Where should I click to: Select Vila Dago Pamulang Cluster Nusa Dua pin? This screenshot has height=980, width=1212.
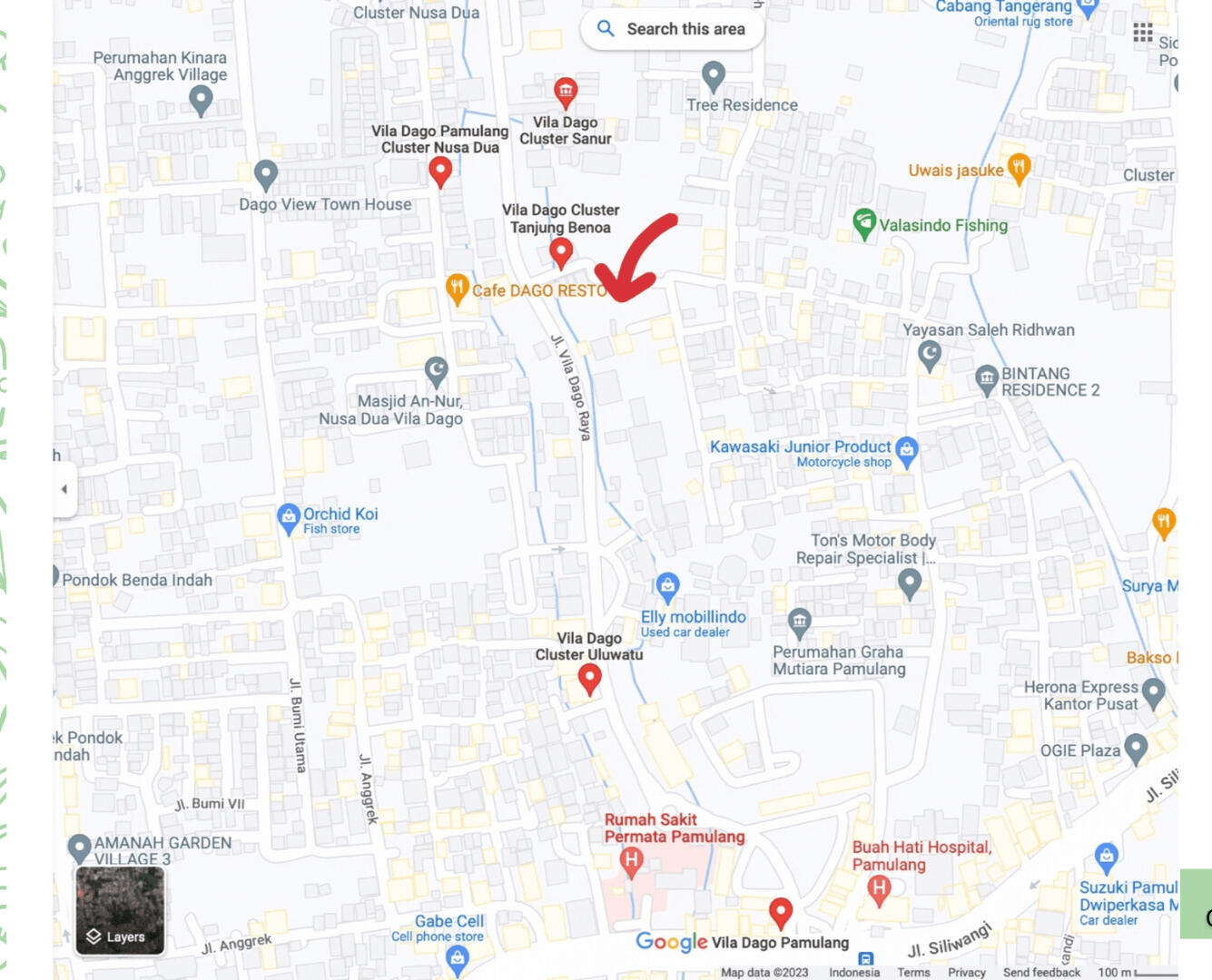click(440, 171)
